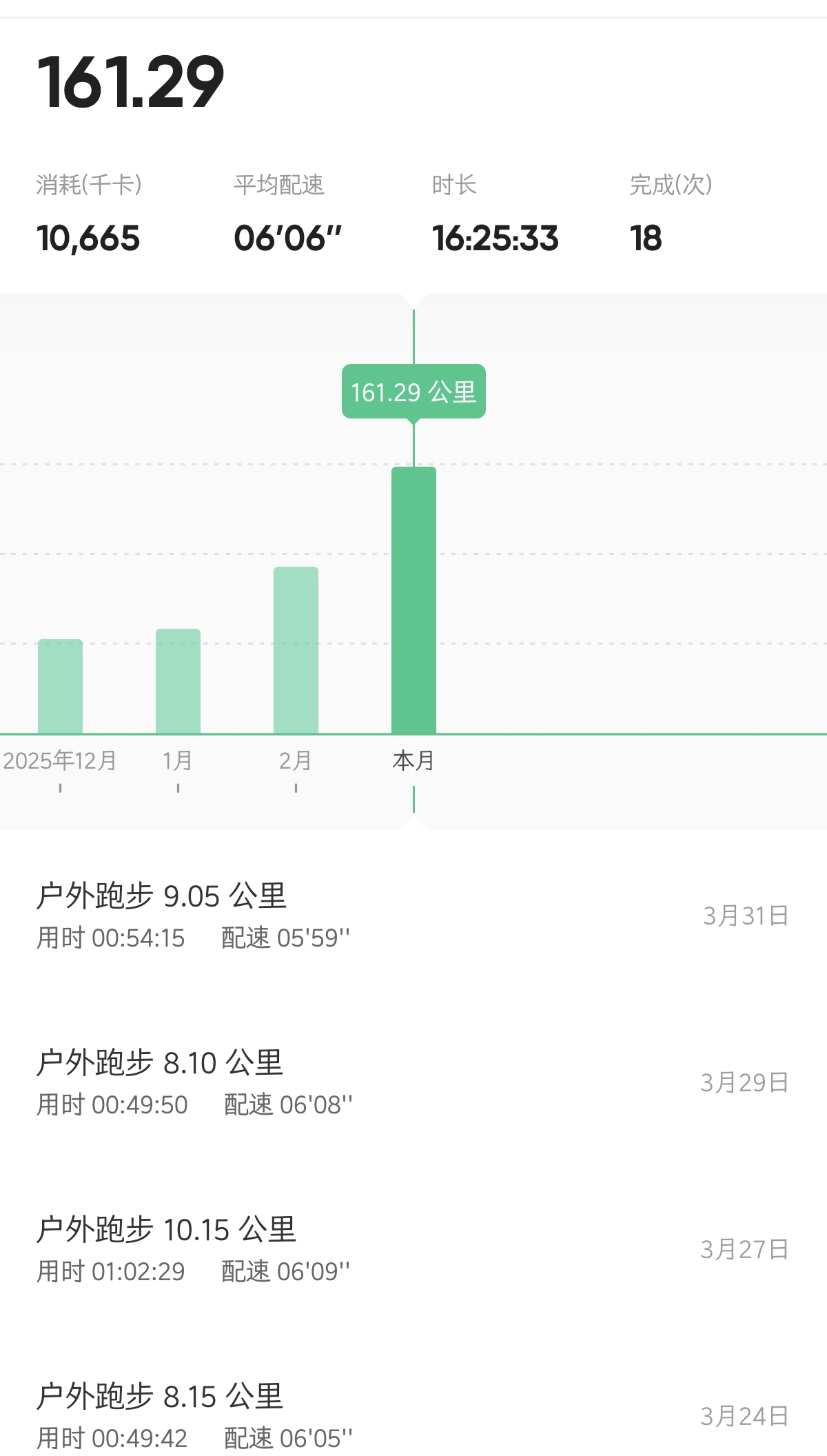Image resolution: width=827 pixels, height=1456 pixels.
Task: Select the 2025年12月 chart bar
Action: 61,686
